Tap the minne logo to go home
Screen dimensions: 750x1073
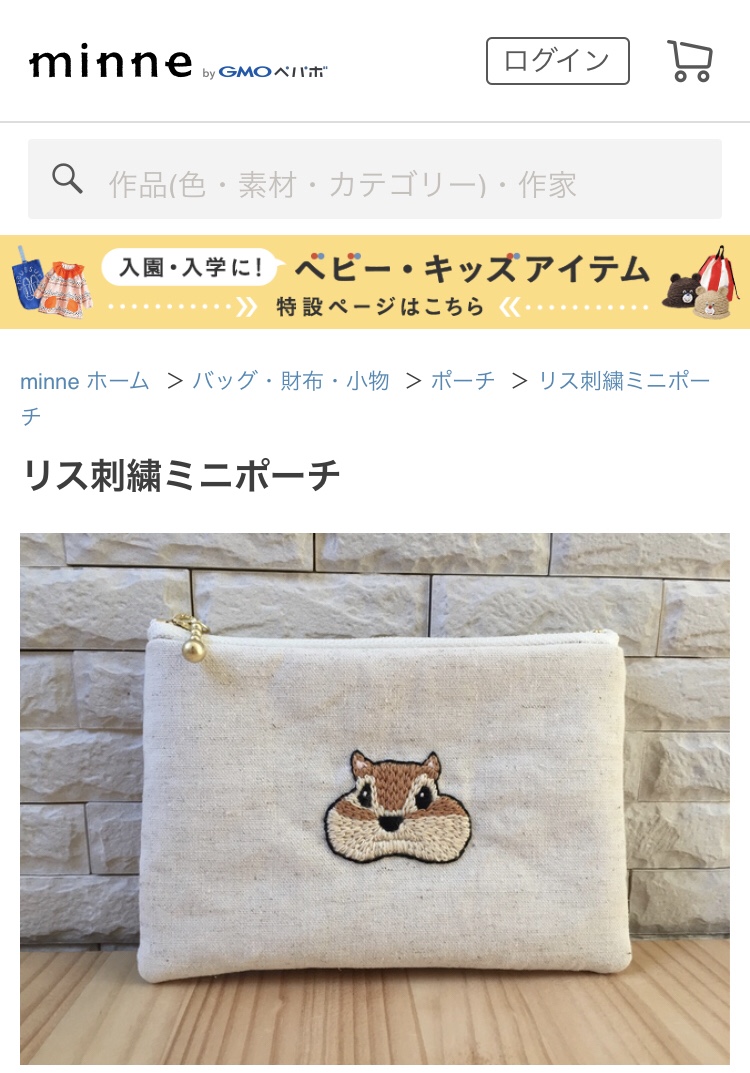pyautogui.click(x=111, y=63)
